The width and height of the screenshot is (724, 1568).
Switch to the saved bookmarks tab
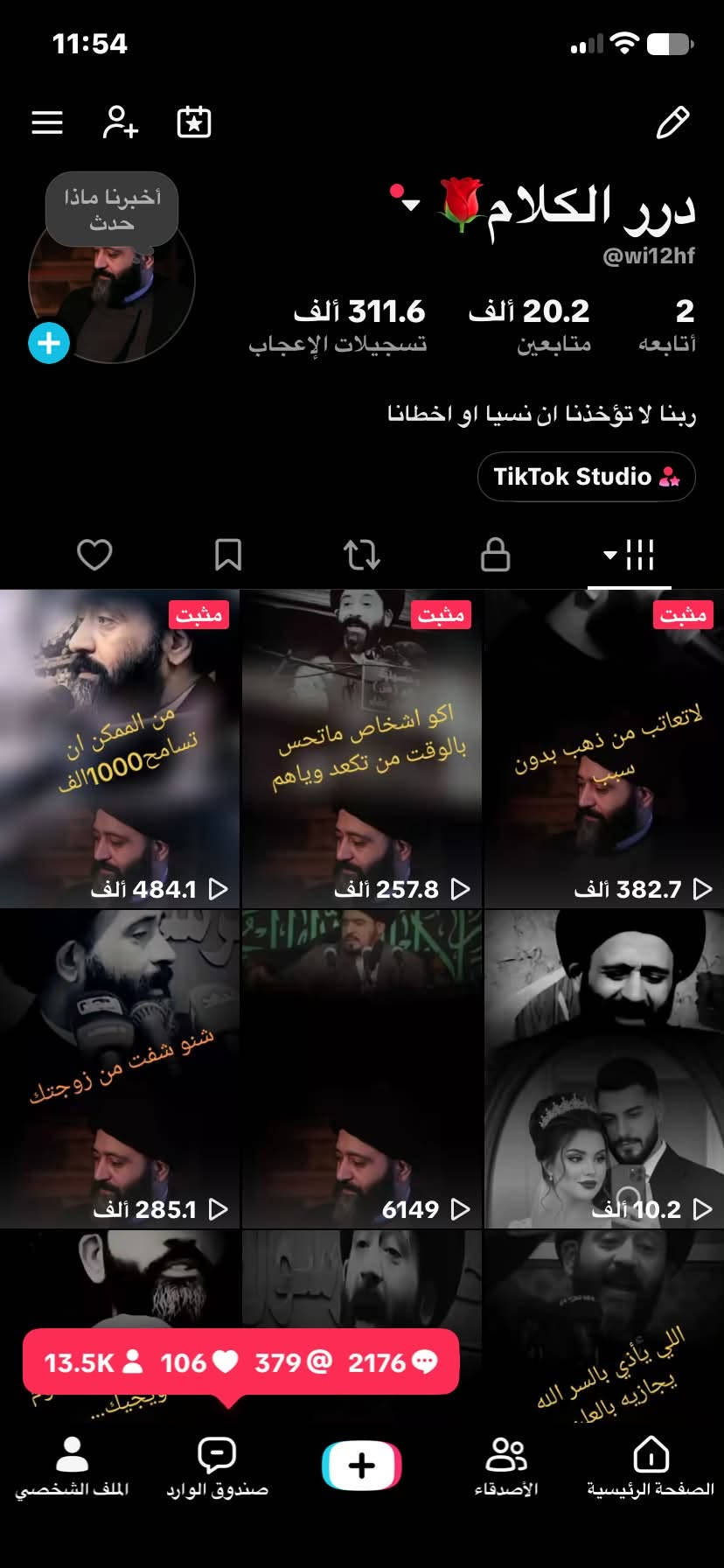(228, 555)
